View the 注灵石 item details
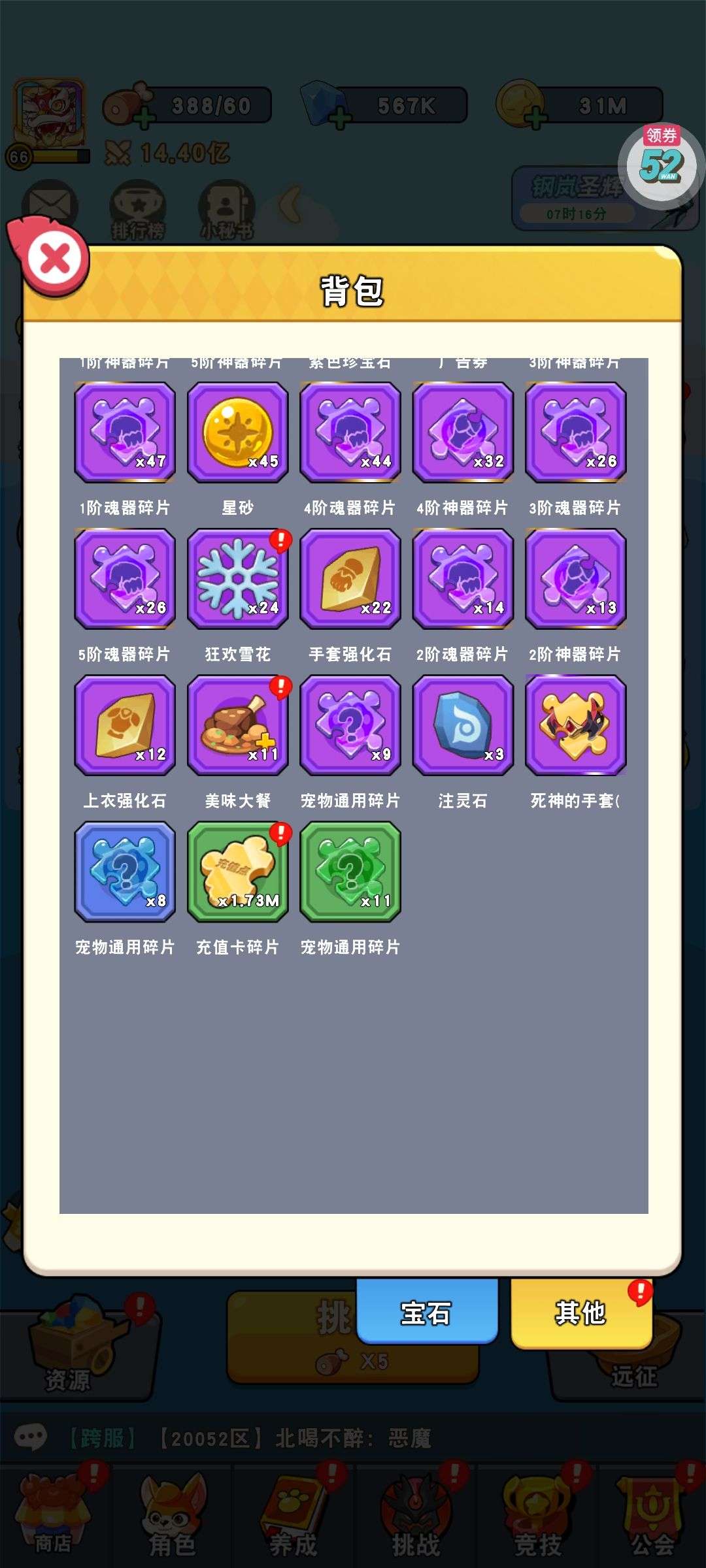The image size is (706, 1568). pyautogui.click(x=463, y=725)
